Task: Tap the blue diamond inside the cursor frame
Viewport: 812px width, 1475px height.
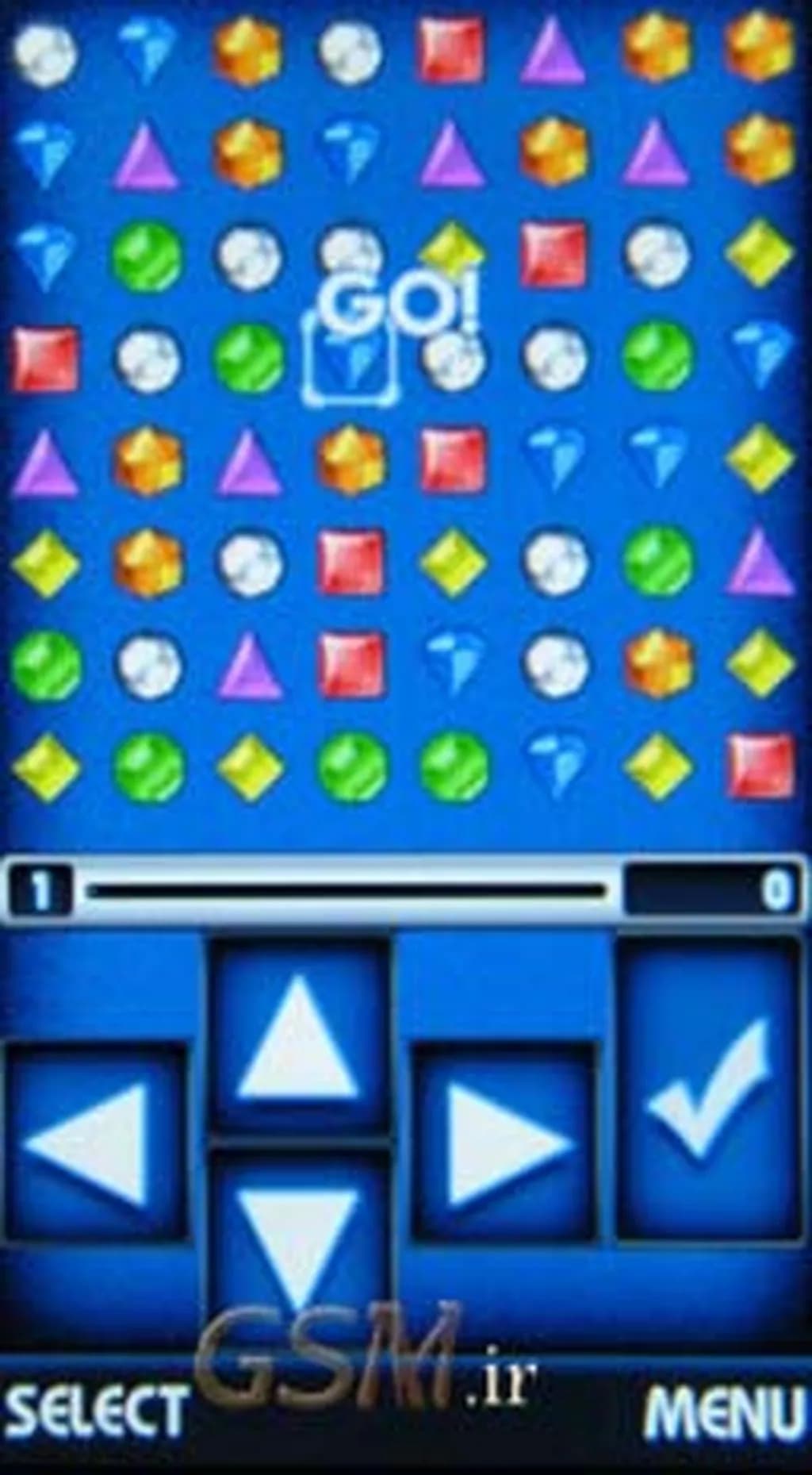Action: pos(350,359)
